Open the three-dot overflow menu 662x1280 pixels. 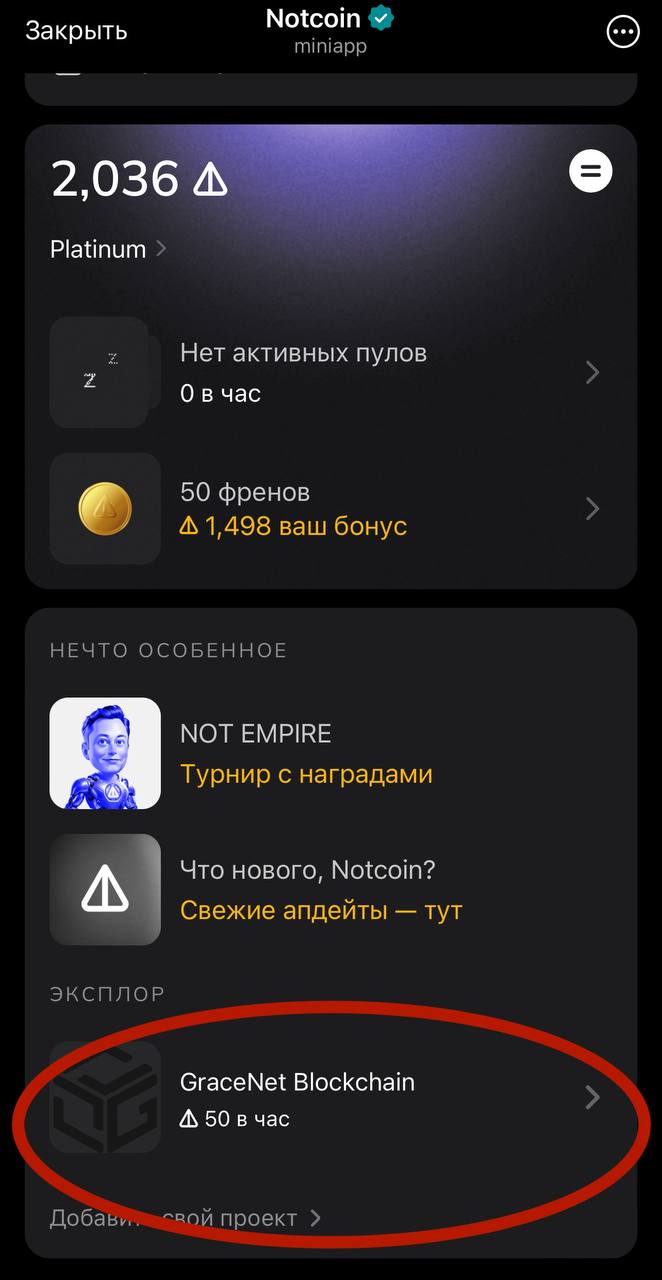(622, 32)
